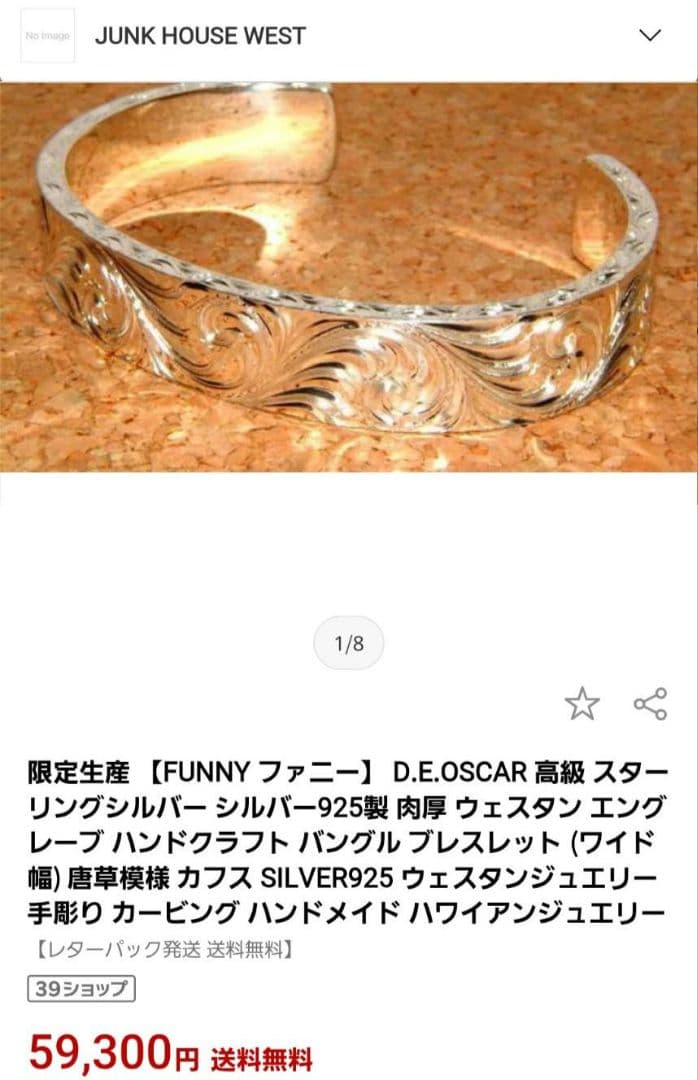Open the JUNK HOUSE WEST shop page

(x=200, y=36)
